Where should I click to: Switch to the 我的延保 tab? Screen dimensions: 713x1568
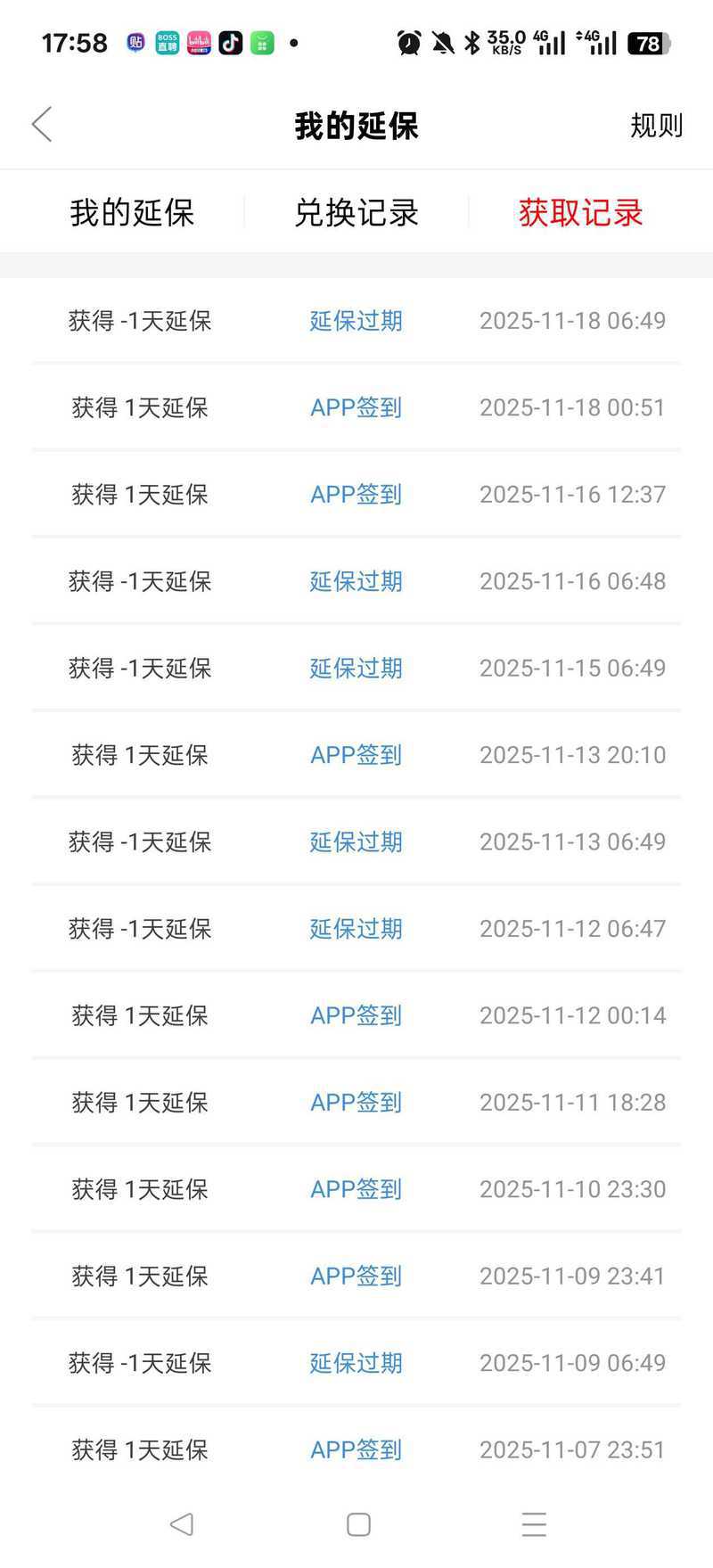click(132, 213)
